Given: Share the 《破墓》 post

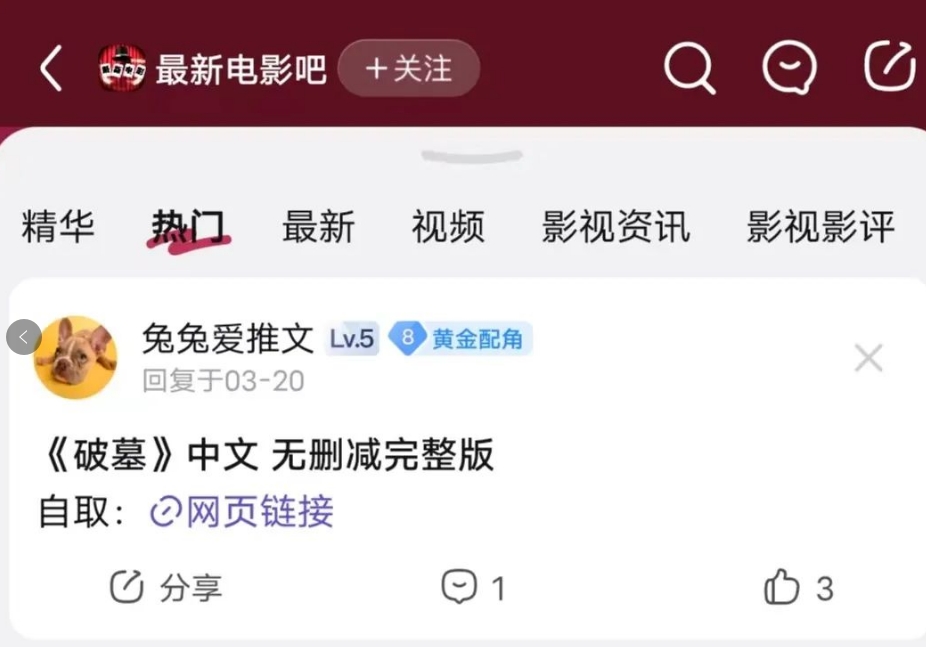Looking at the screenshot, I should click(165, 587).
